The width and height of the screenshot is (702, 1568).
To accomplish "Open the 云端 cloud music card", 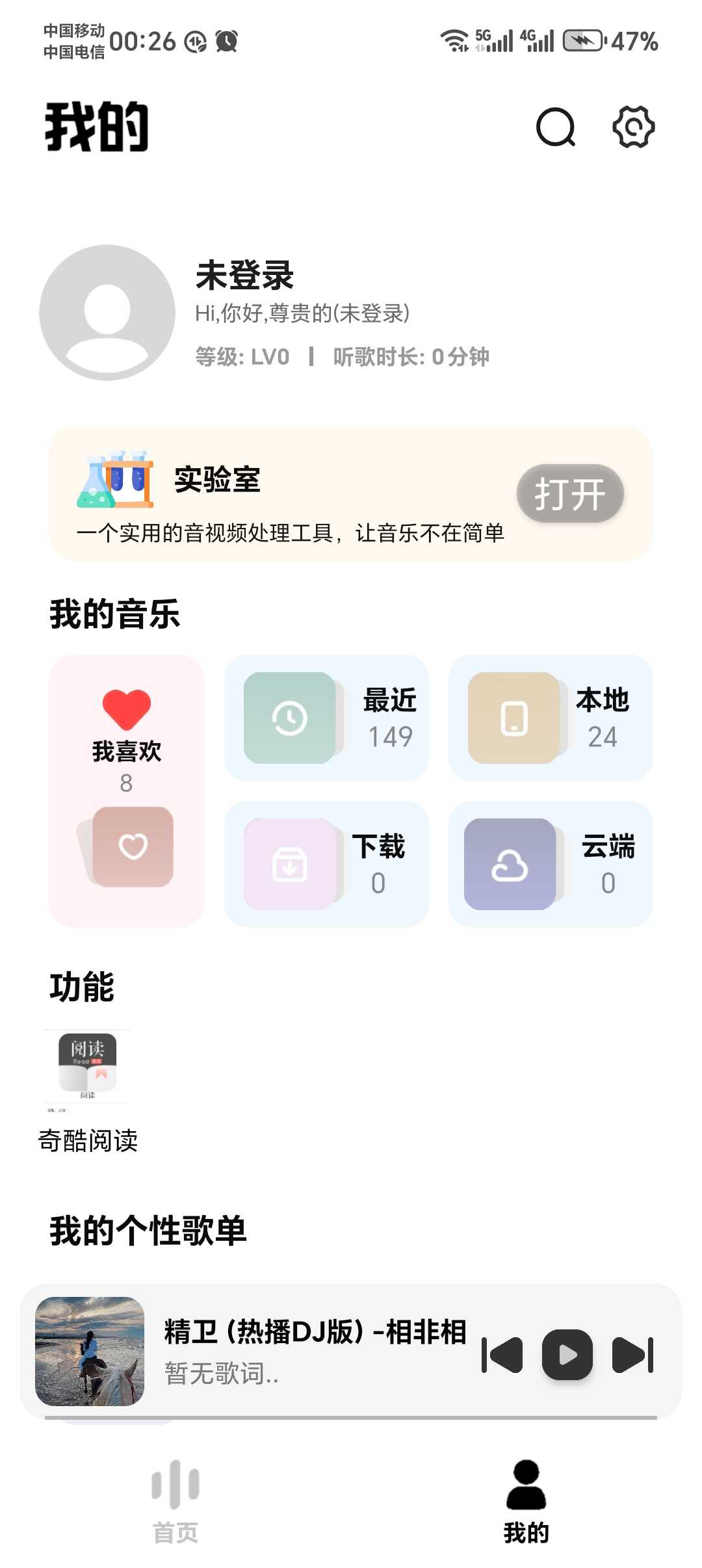I will [x=550, y=864].
